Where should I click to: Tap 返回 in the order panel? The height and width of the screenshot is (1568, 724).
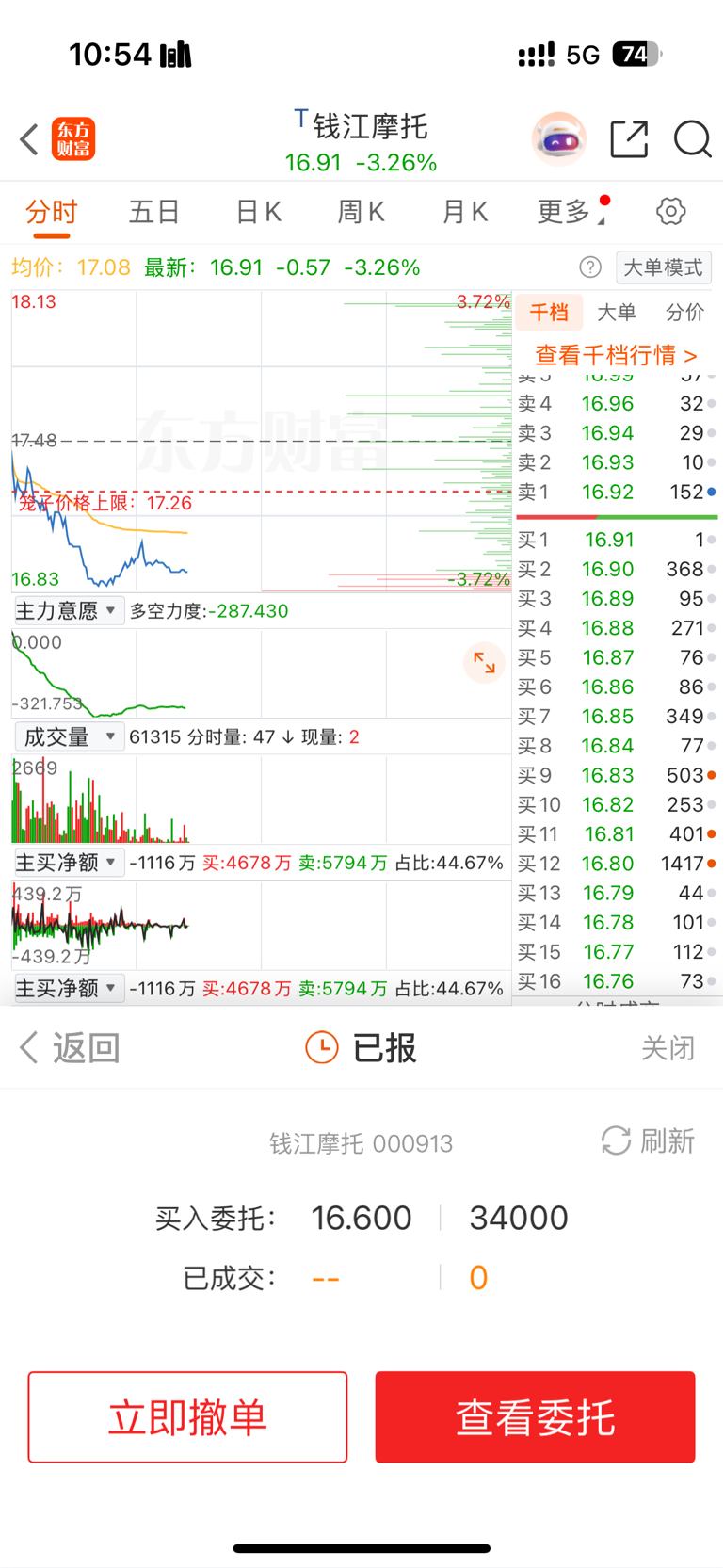tap(71, 1047)
